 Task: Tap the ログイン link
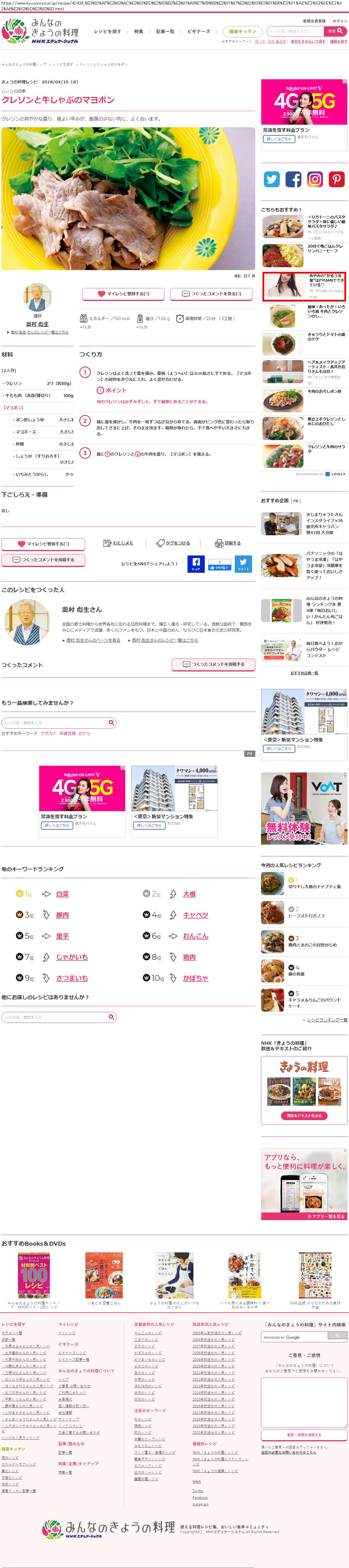(x=340, y=21)
